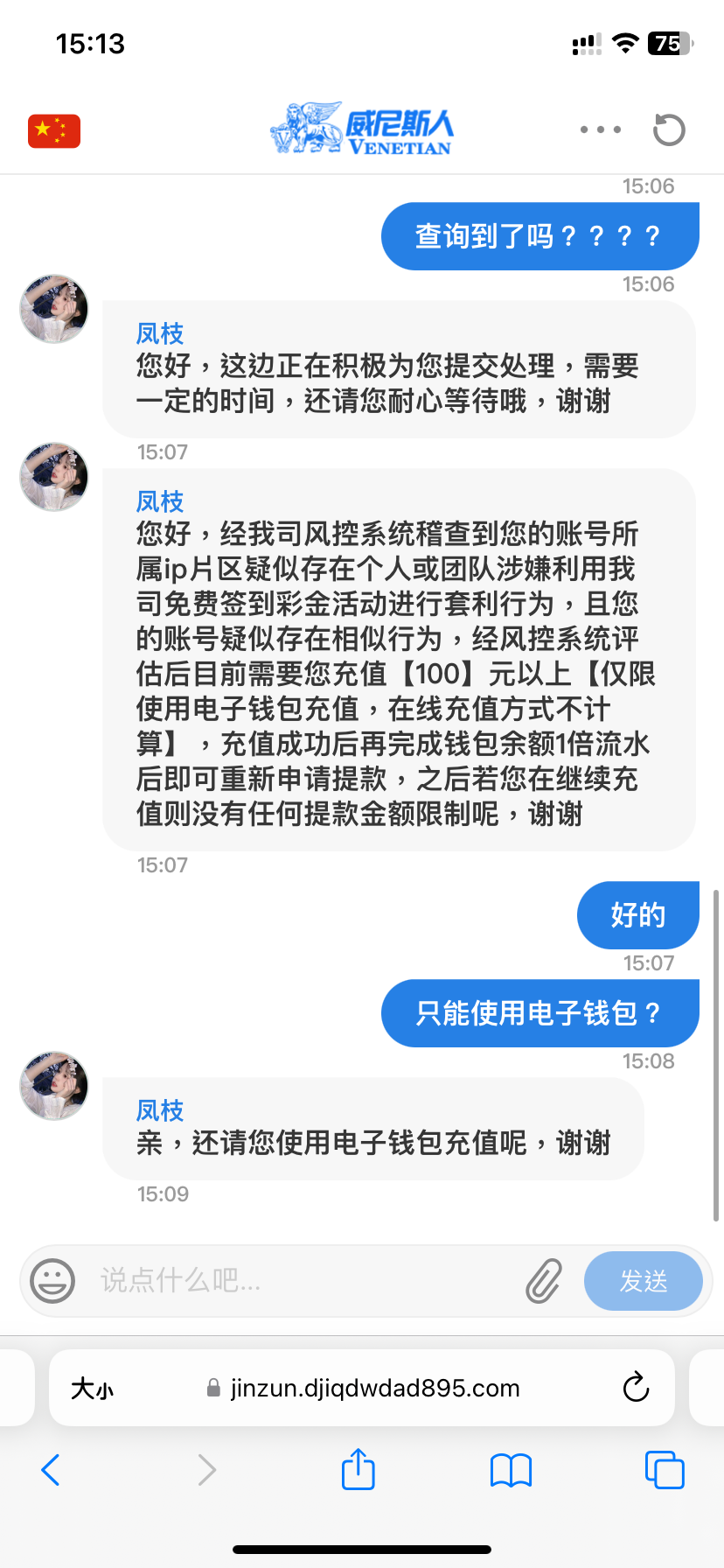The height and width of the screenshot is (1568, 724).
Task: Attach a file with the paperclip
Action: point(544,1281)
